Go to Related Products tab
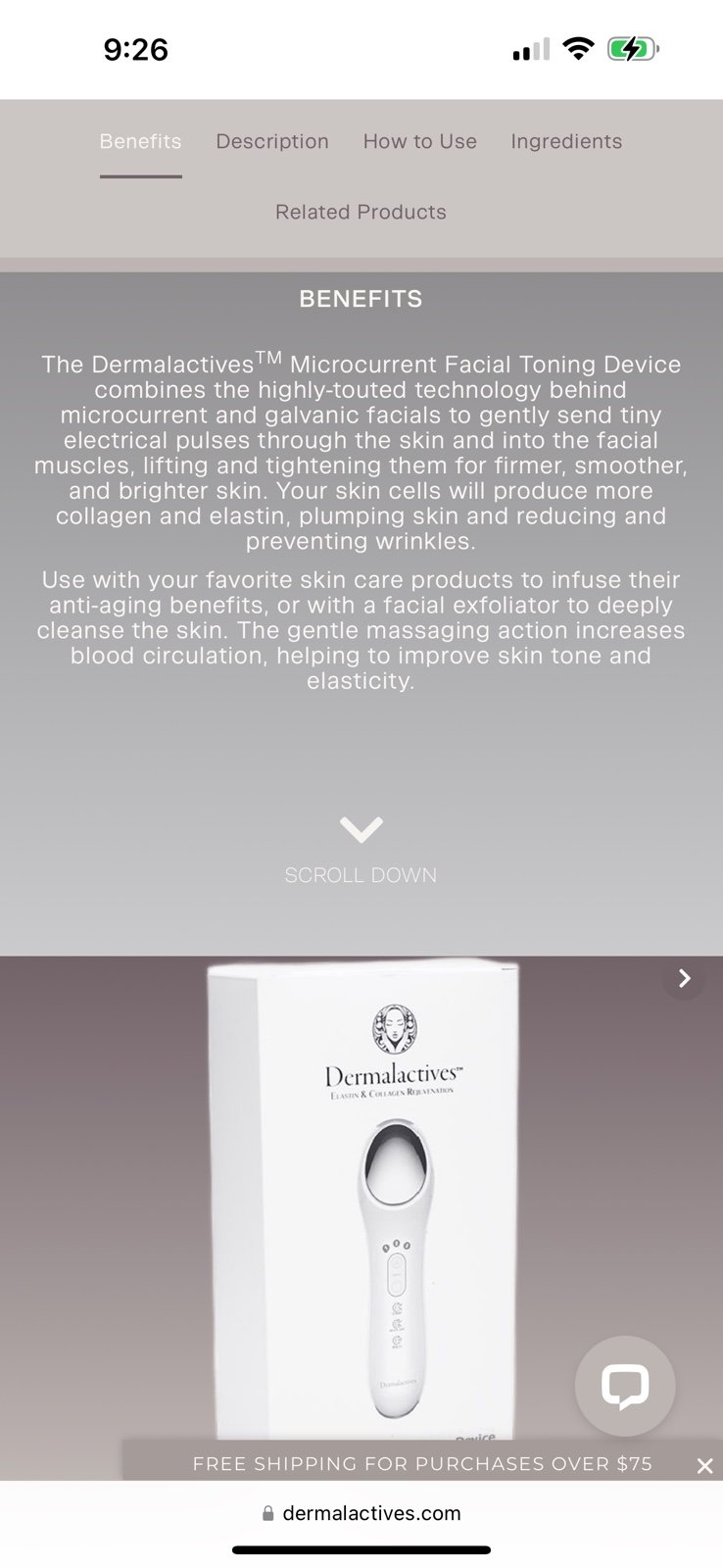723x1568 pixels. pyautogui.click(x=361, y=212)
